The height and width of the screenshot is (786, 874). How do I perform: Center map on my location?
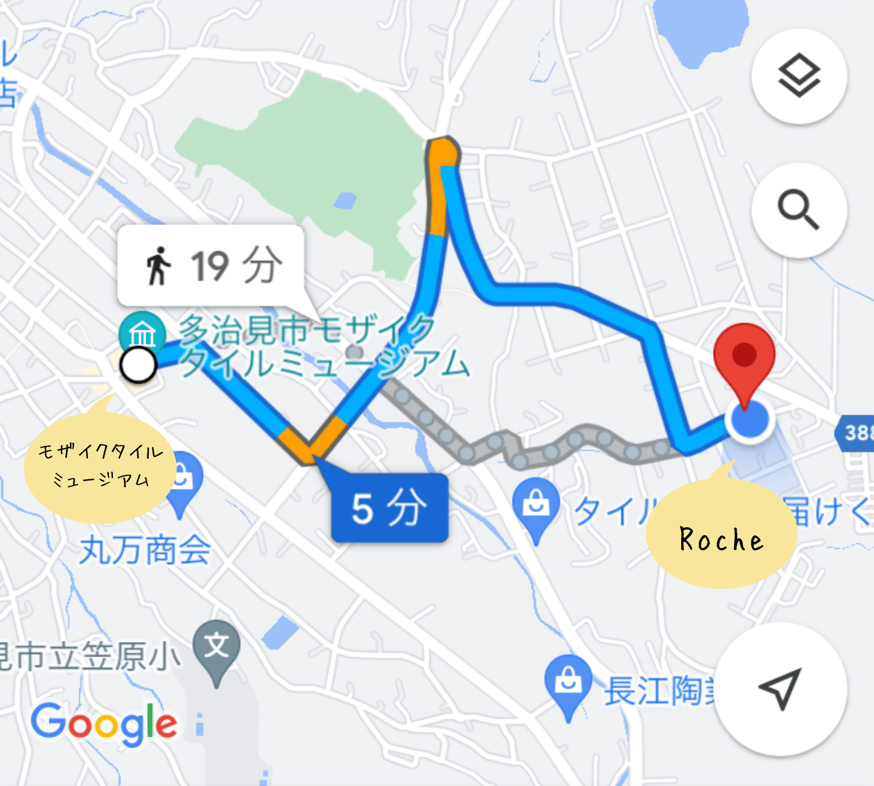pos(781,688)
